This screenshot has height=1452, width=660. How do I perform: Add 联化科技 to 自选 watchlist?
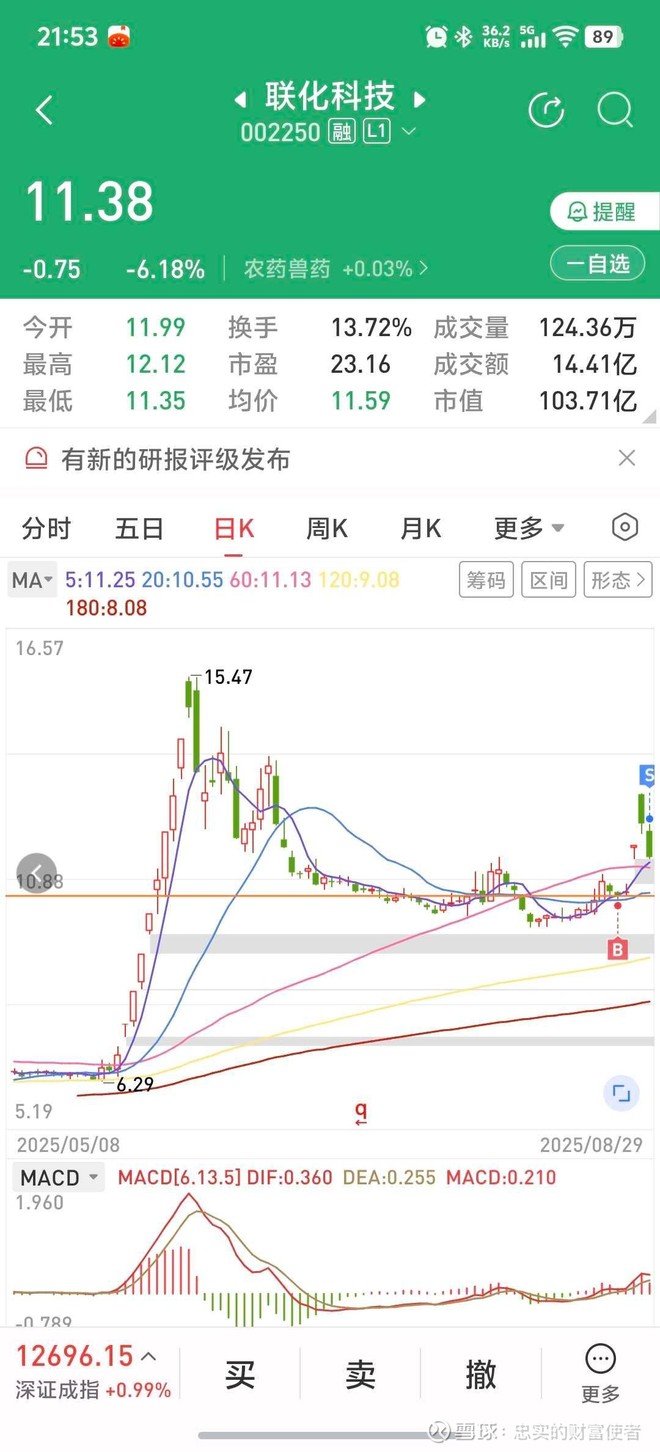[x=597, y=264]
